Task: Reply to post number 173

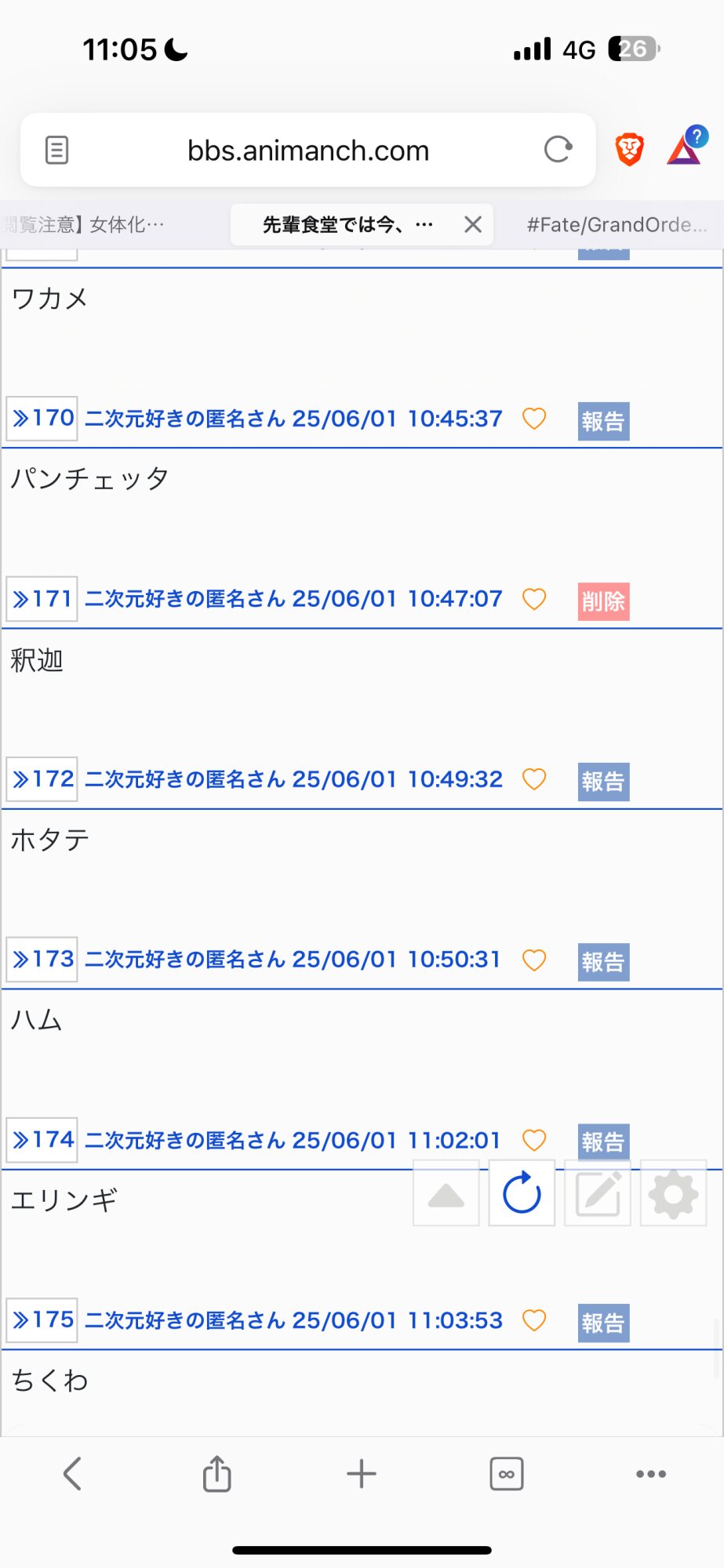Action: 42,959
